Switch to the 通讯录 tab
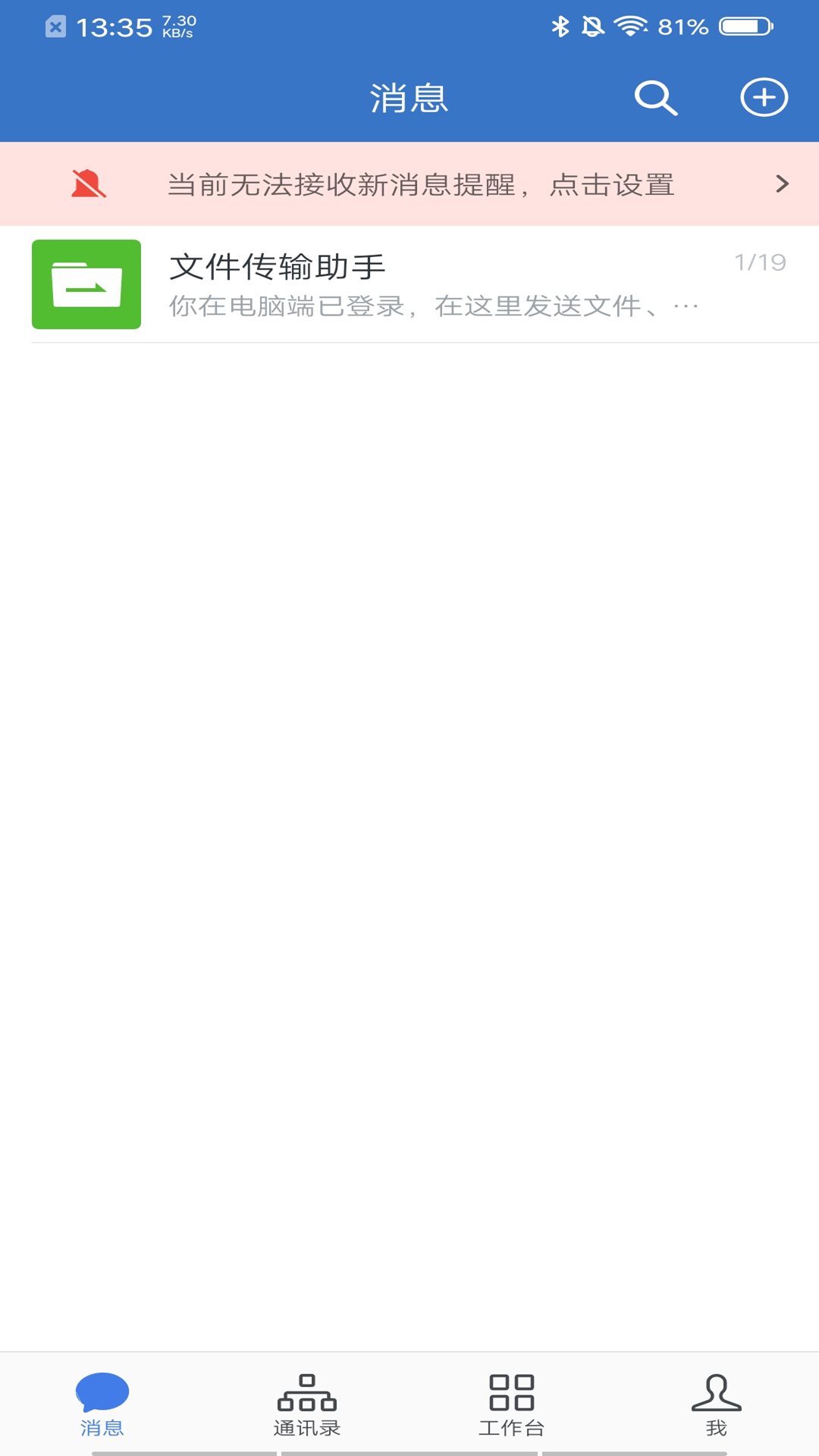Image resolution: width=819 pixels, height=1456 pixels. [x=307, y=1405]
